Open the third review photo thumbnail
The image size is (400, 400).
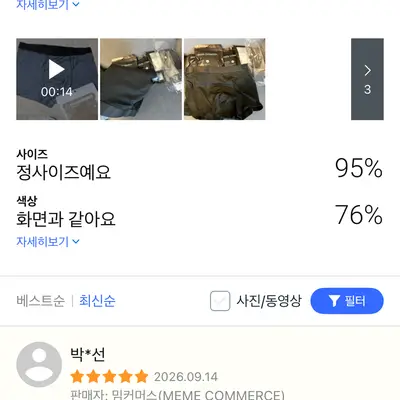pyautogui.click(x=225, y=79)
